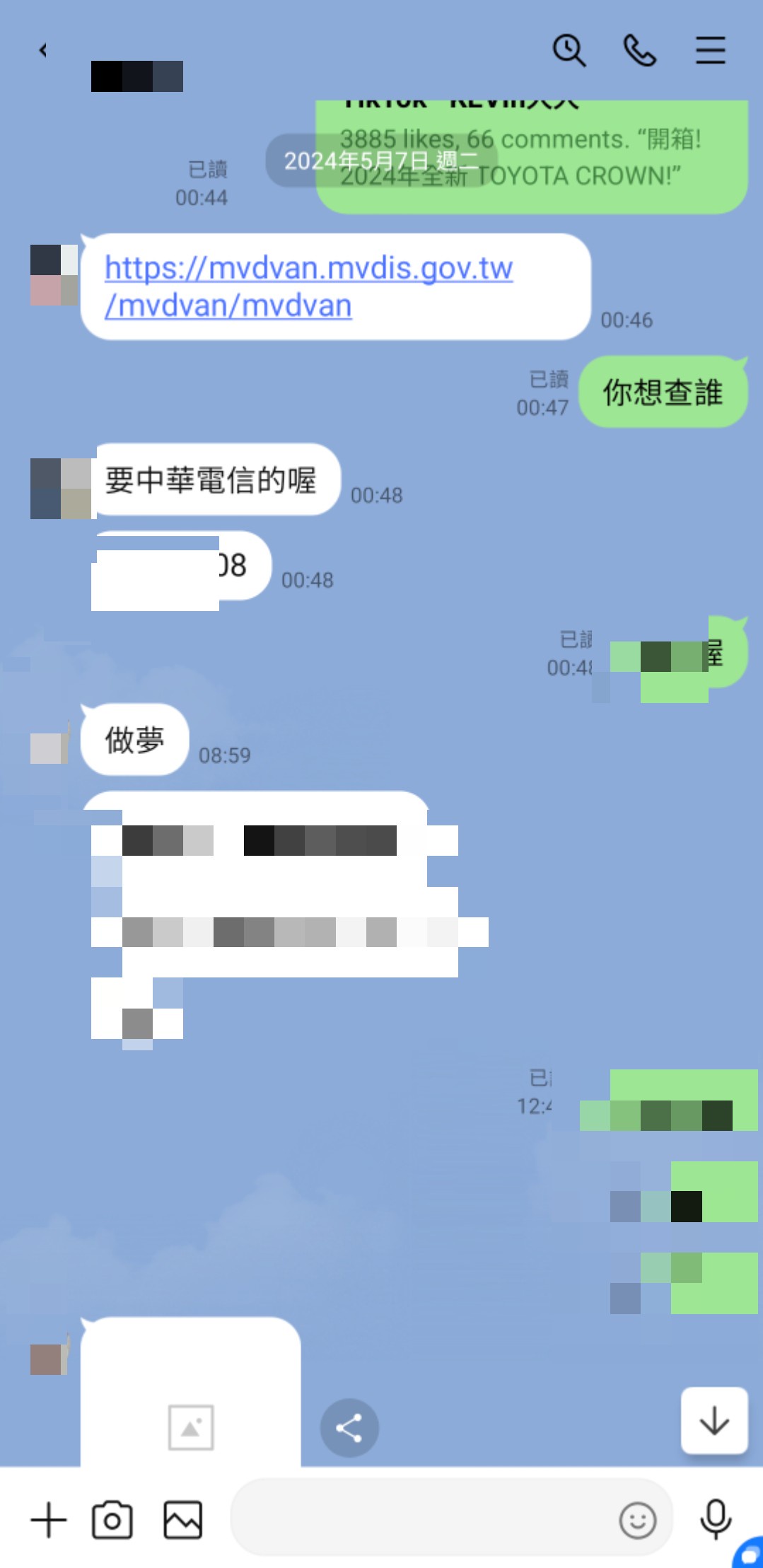Screen dimensions: 763x1568
Task: Open the plus attachment menu
Action: 49,1520
